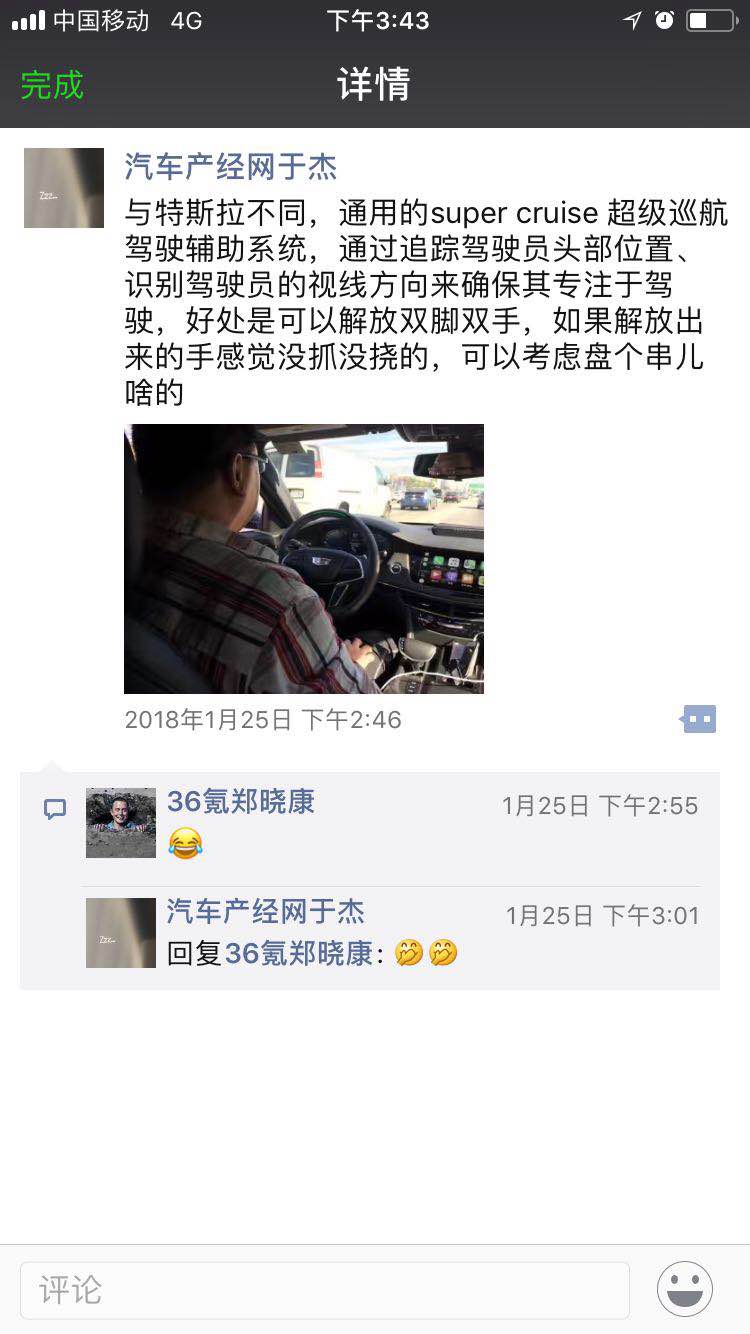Viewport: 750px width, 1334px height.
Task: Tap 完成 to close the details page
Action: point(52,85)
